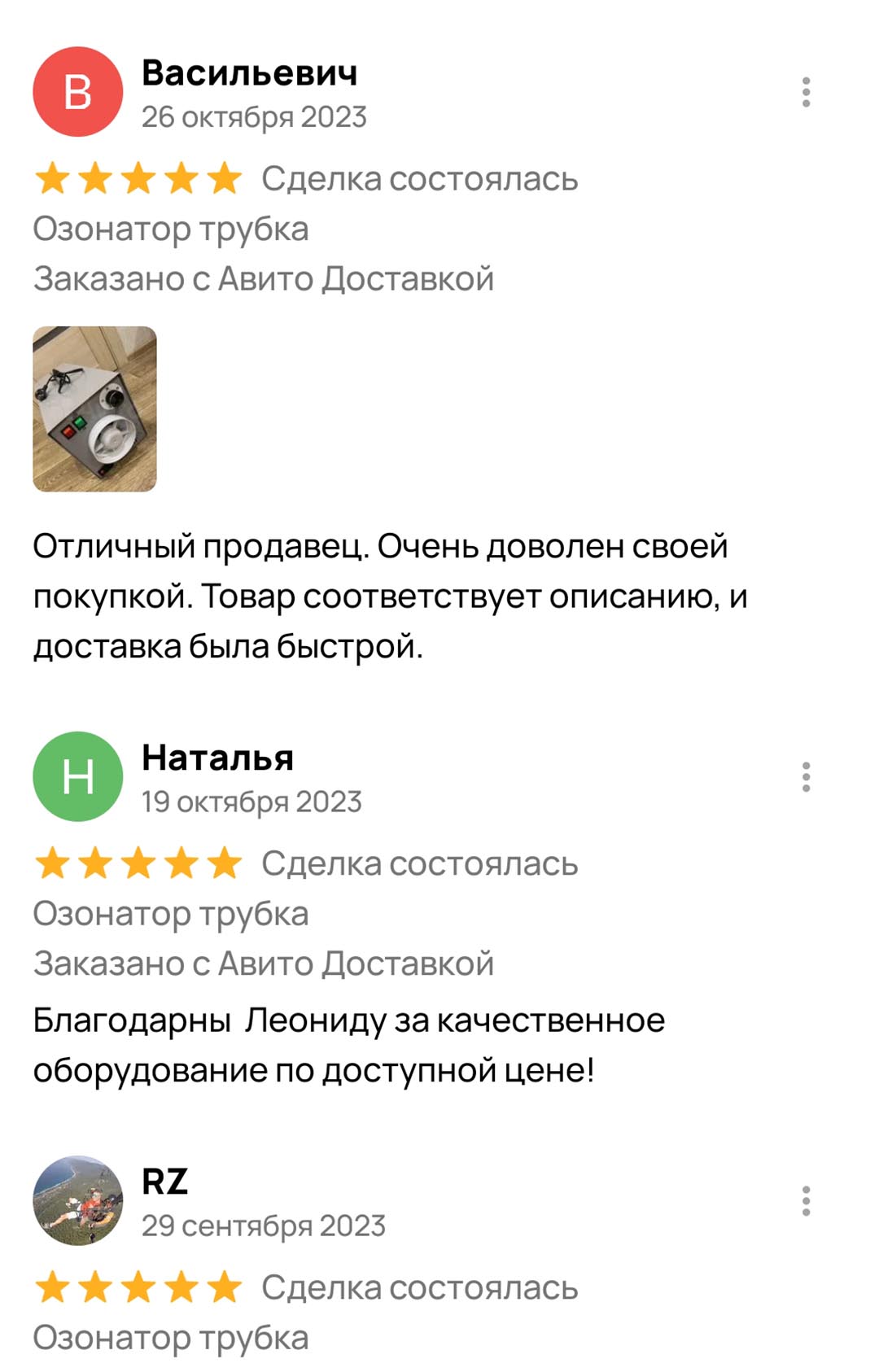The image size is (879, 1372).
Task: Open the overflow menu on Васильевич's review
Action: (x=806, y=93)
